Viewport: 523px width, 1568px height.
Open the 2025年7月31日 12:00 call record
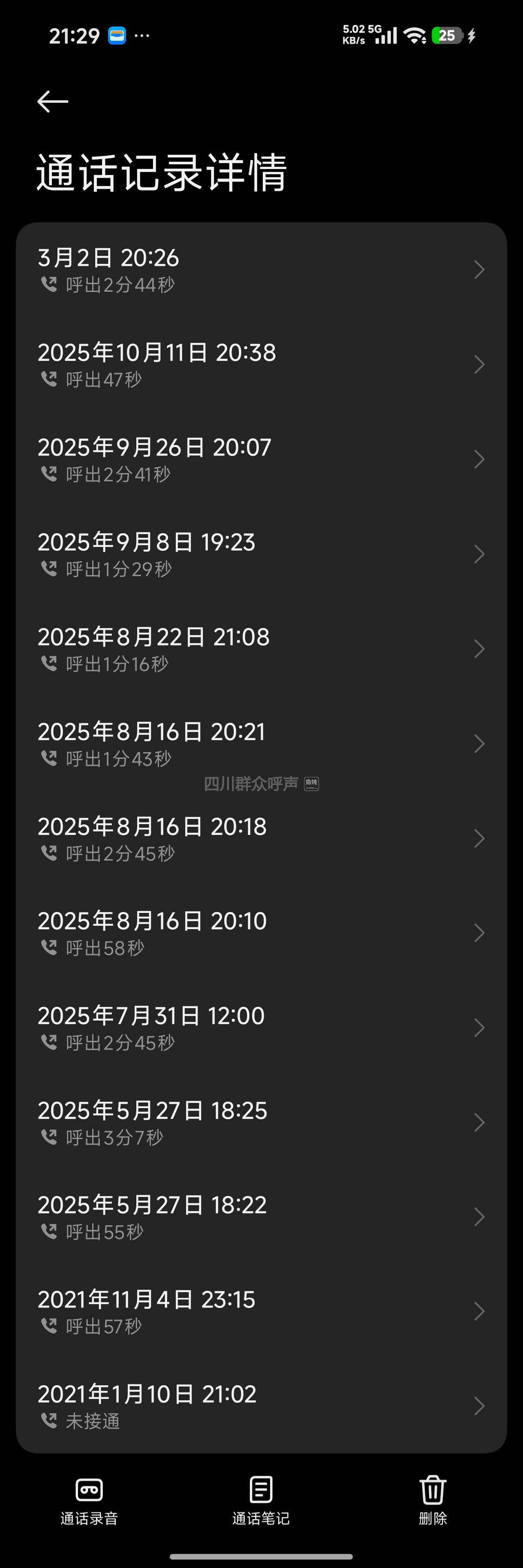coord(261,1028)
